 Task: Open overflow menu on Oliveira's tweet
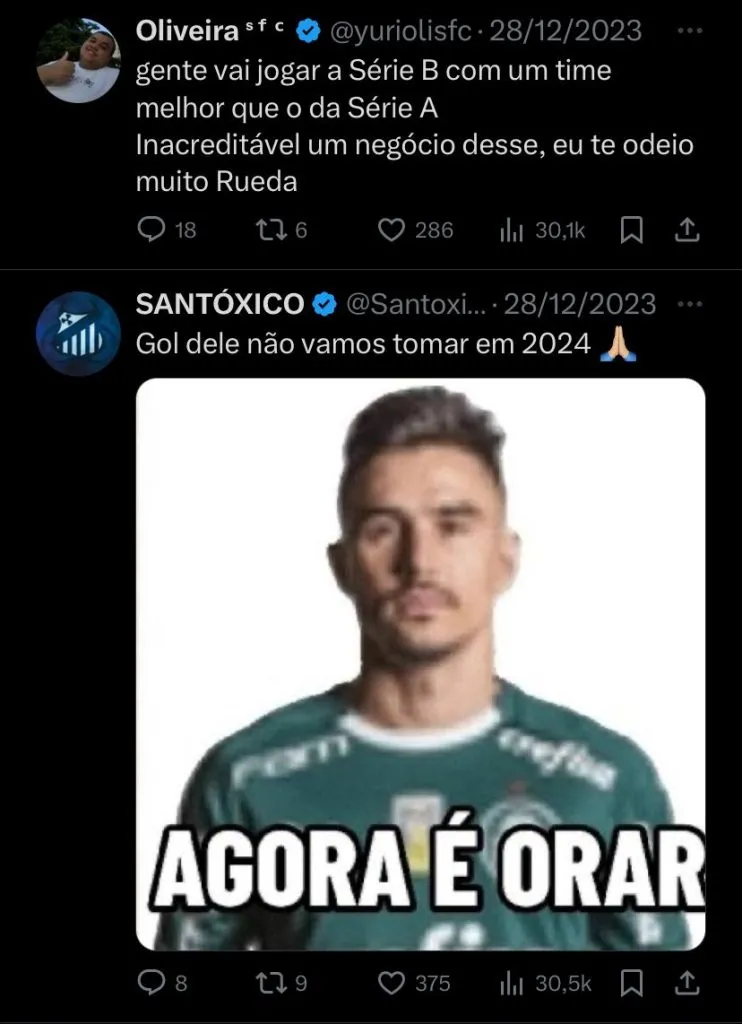point(689,31)
